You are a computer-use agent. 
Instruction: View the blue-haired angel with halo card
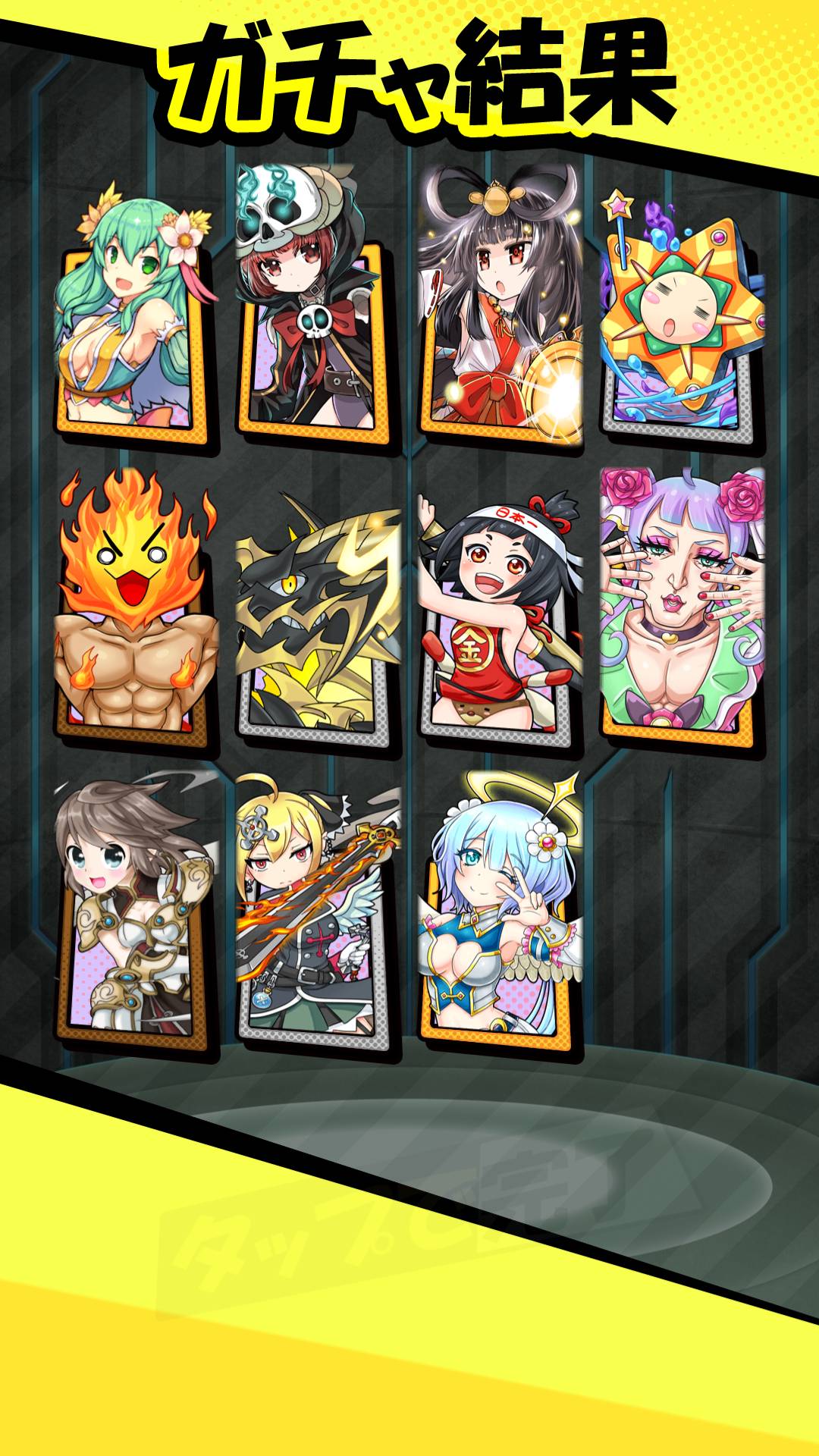[500, 910]
